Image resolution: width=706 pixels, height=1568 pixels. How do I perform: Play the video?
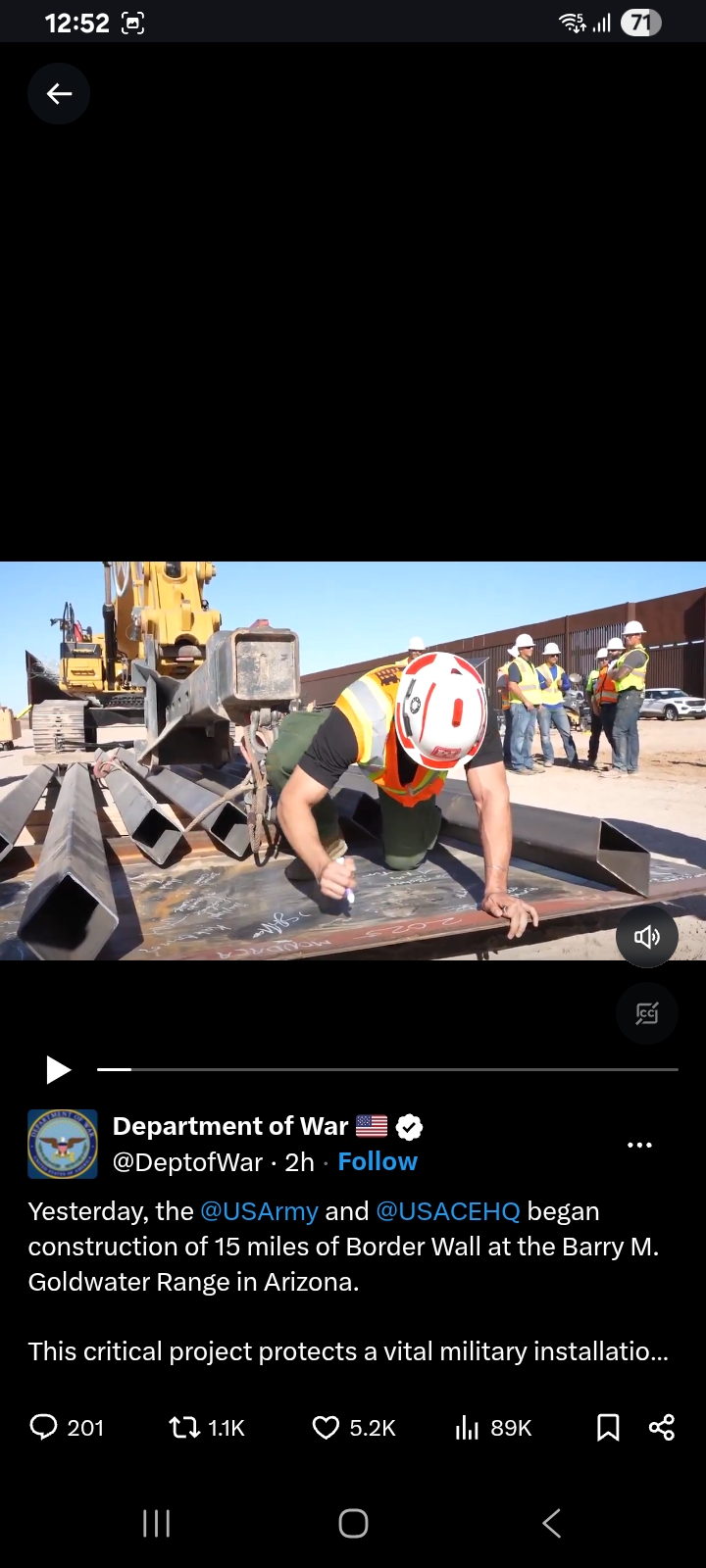[59, 1069]
